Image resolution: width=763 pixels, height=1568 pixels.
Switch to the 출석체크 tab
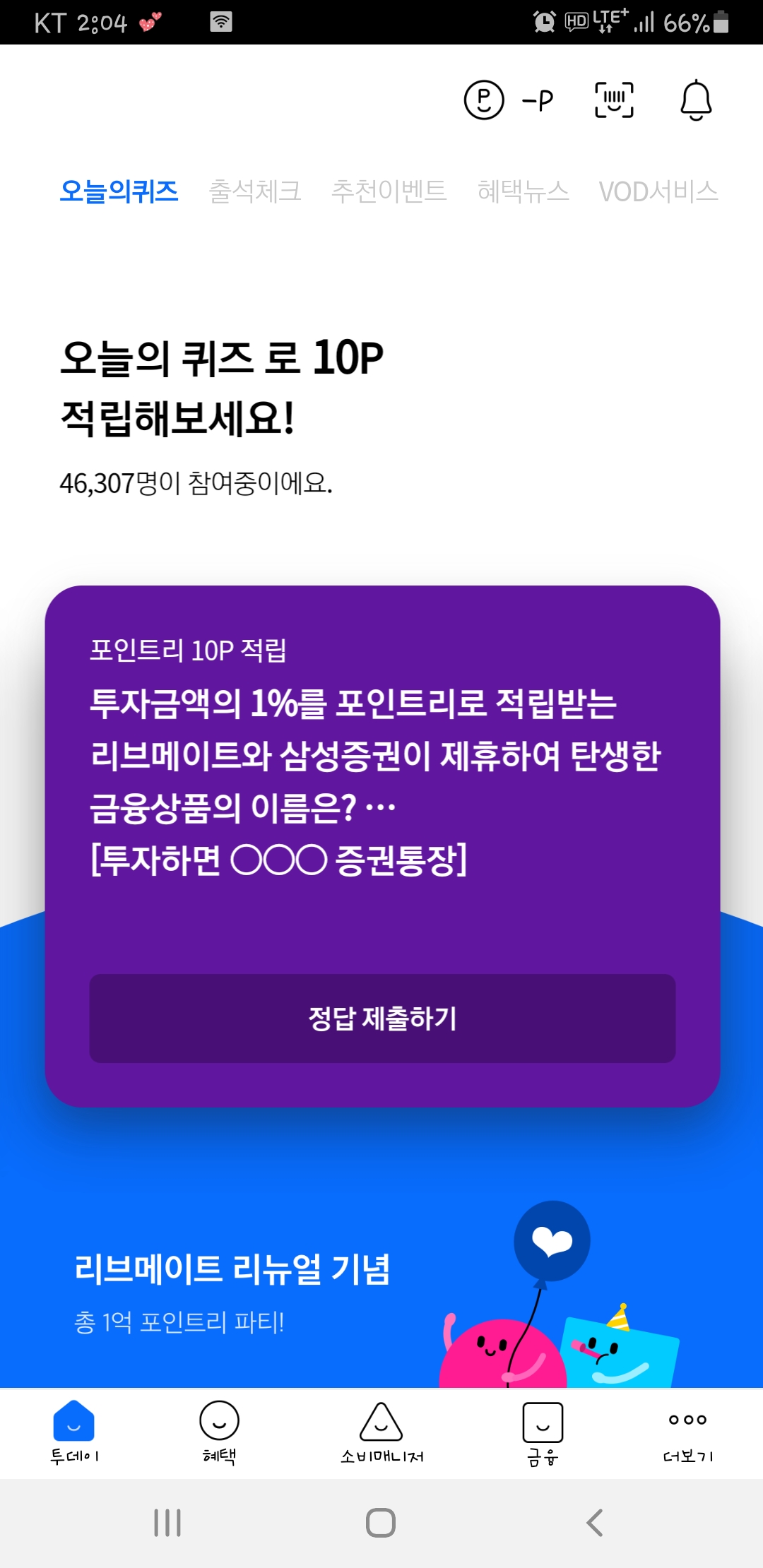coord(255,191)
